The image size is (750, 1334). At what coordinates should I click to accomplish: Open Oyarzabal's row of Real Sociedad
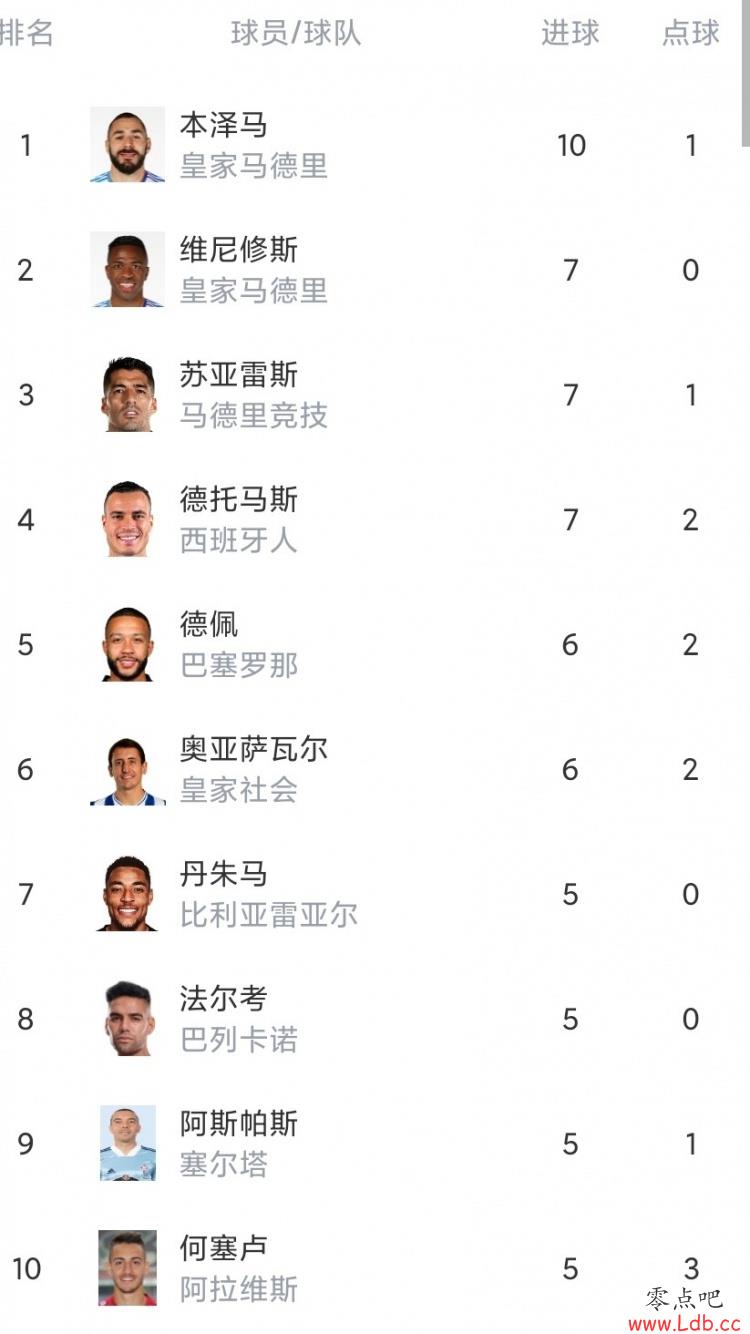click(x=253, y=750)
